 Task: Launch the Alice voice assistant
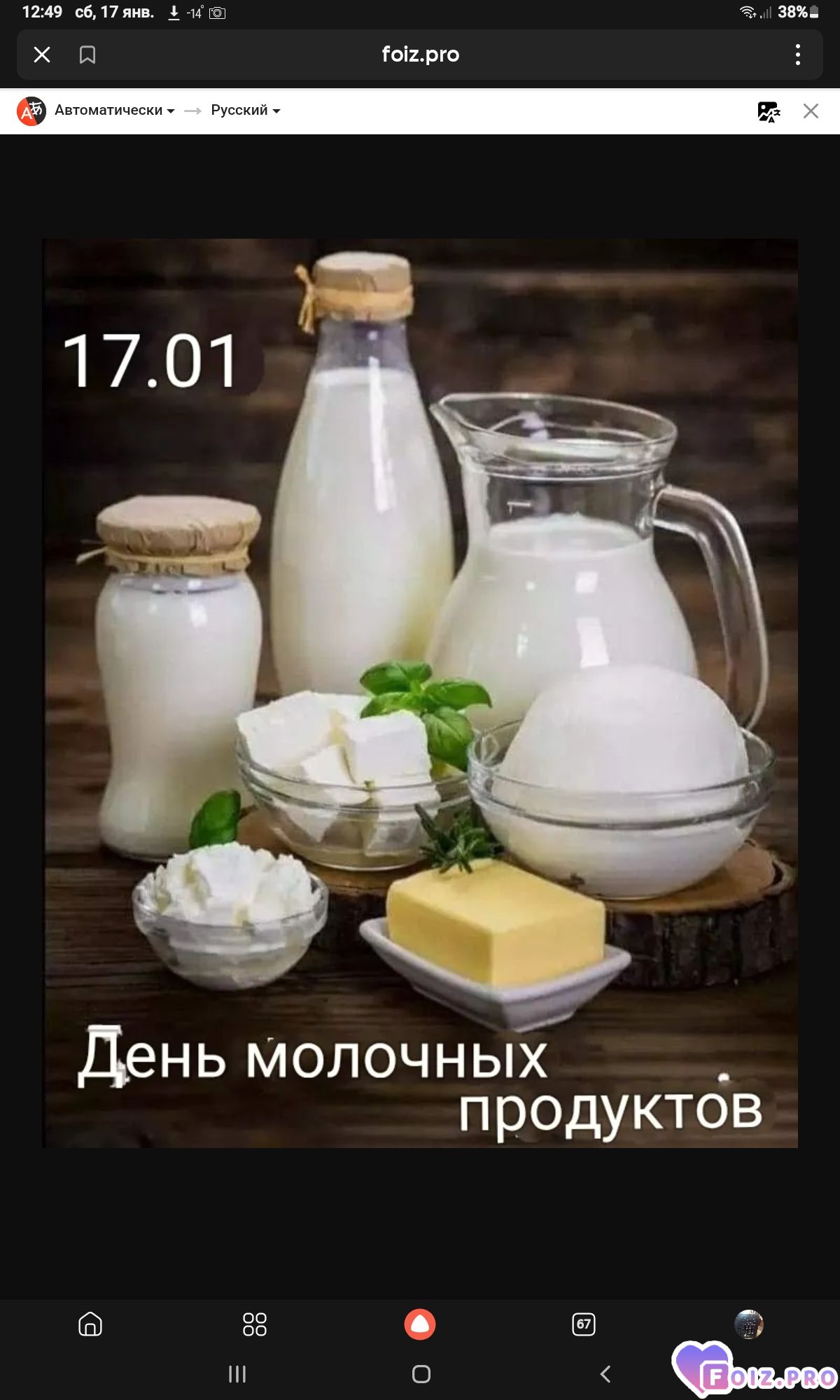point(420,1324)
